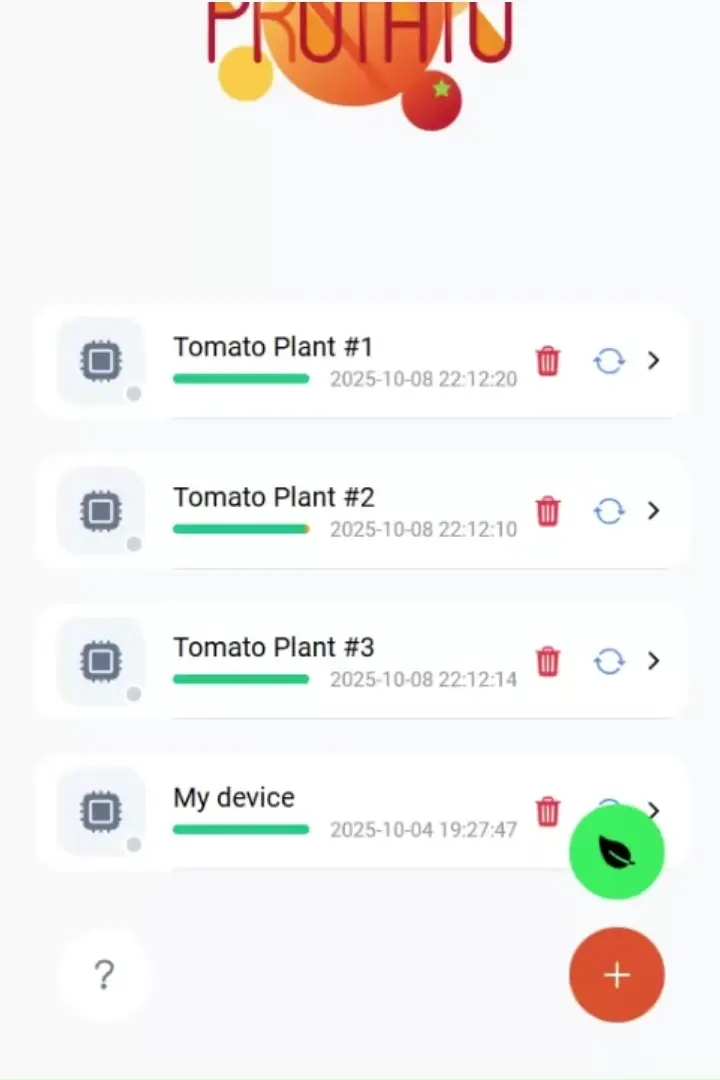Image resolution: width=720 pixels, height=1080 pixels.
Task: Open the help question mark button
Action: pos(104,974)
